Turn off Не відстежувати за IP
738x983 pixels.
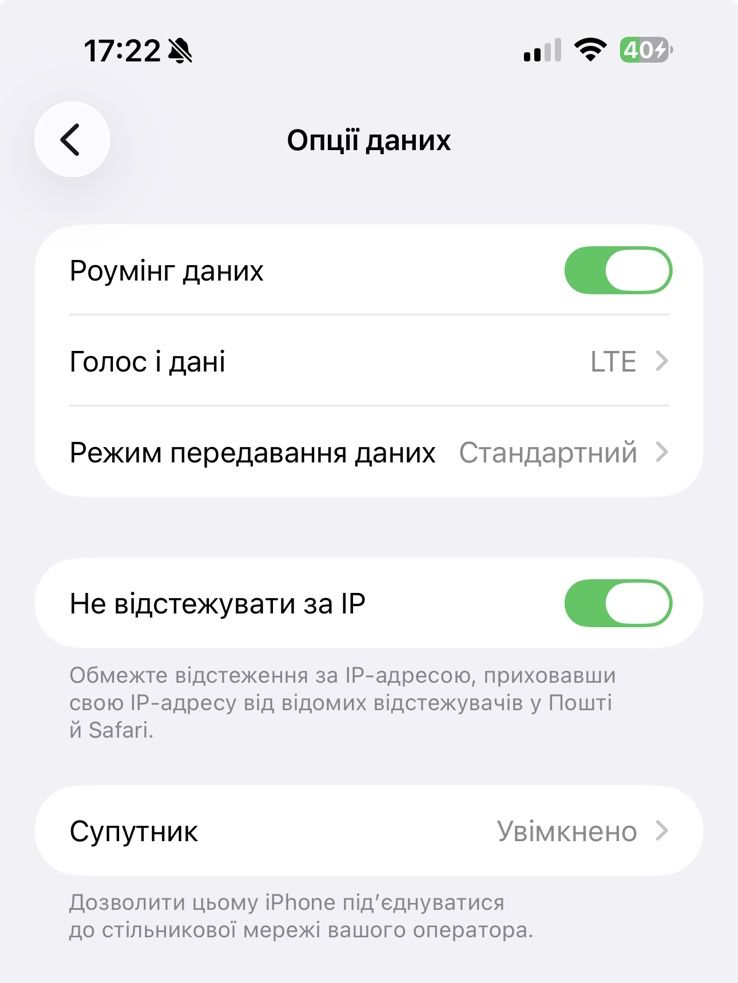[617, 603]
